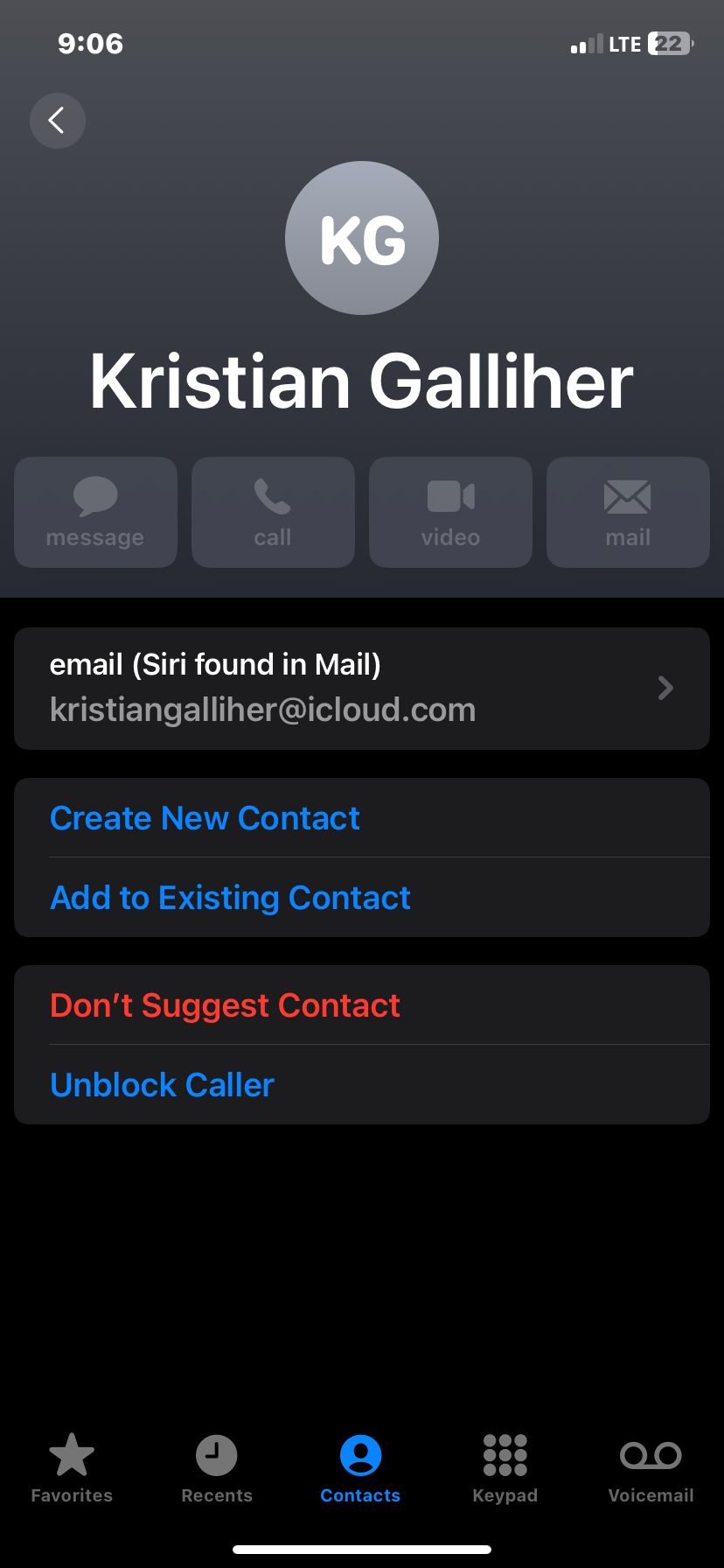
Task: Open the kristiangalliher@icloud.com email row
Action: [361, 688]
